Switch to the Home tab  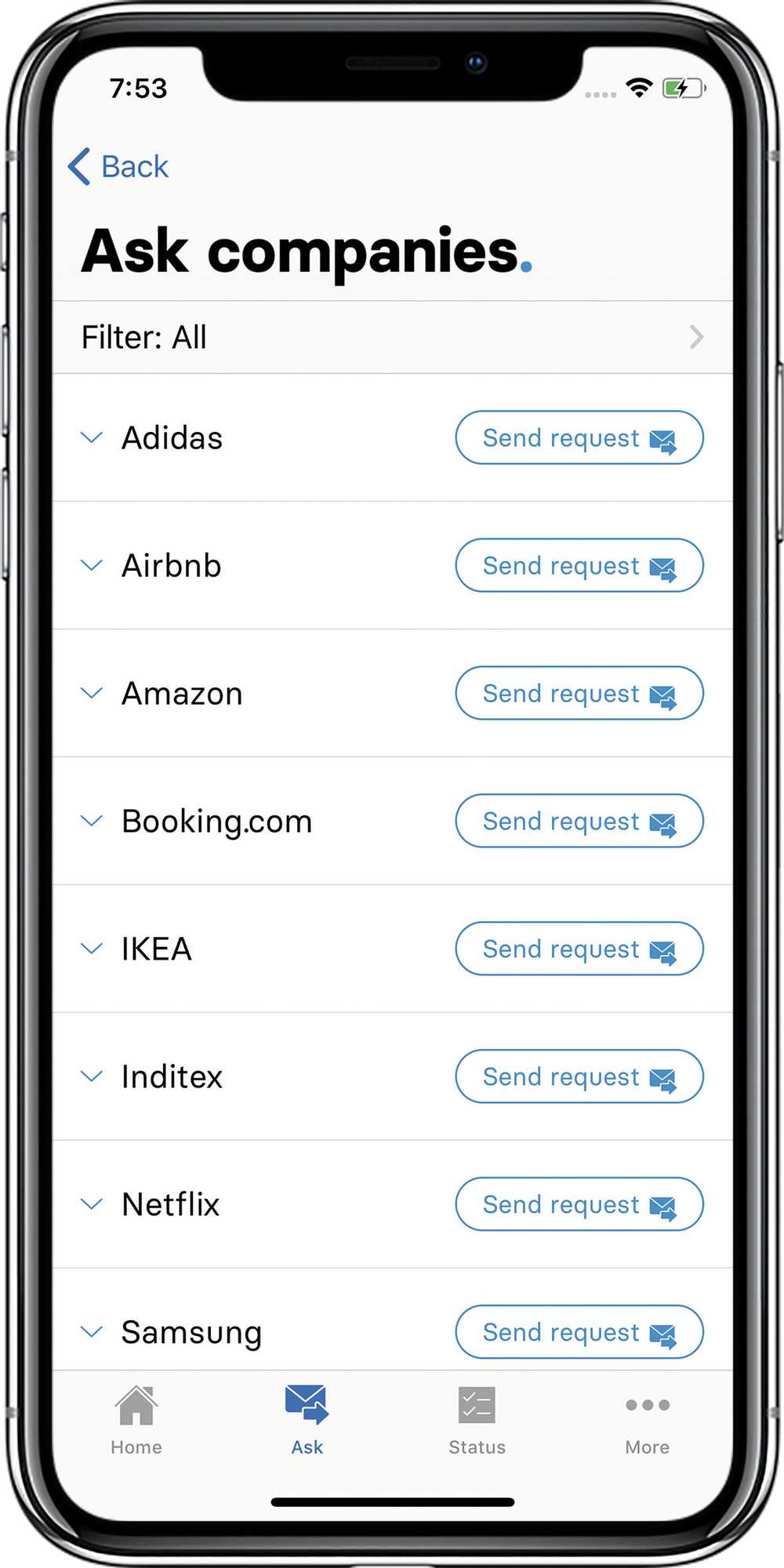click(x=136, y=1421)
